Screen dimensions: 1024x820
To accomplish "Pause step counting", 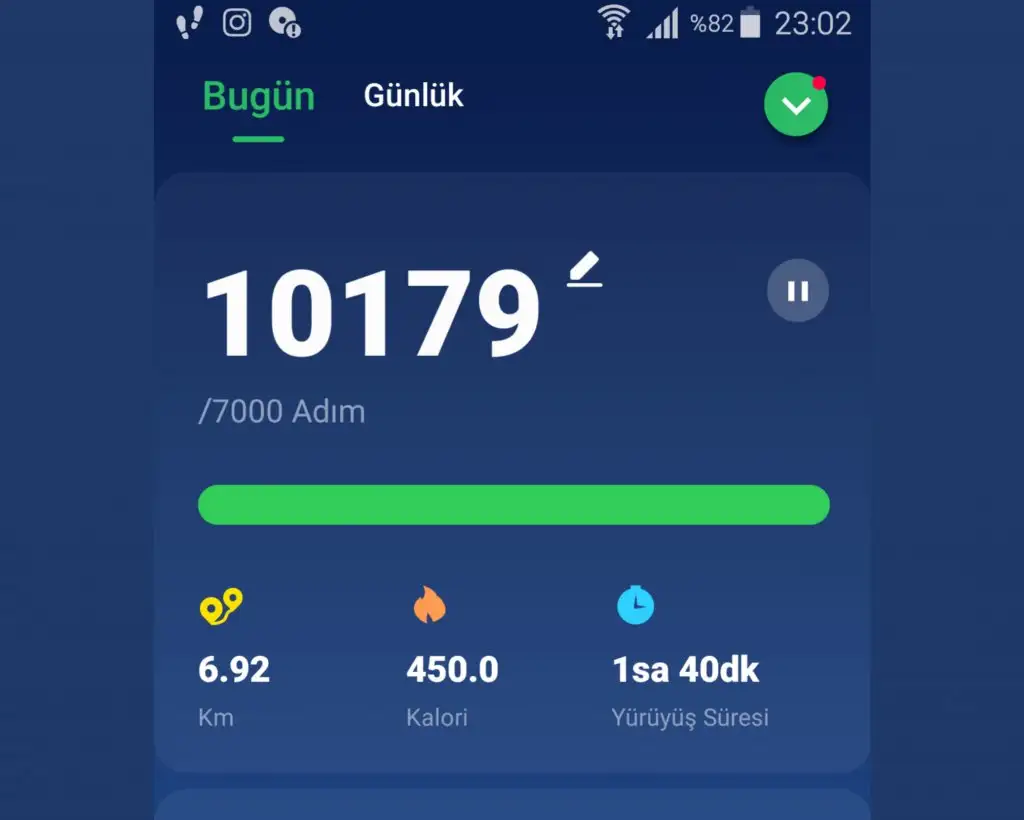I will pos(797,291).
